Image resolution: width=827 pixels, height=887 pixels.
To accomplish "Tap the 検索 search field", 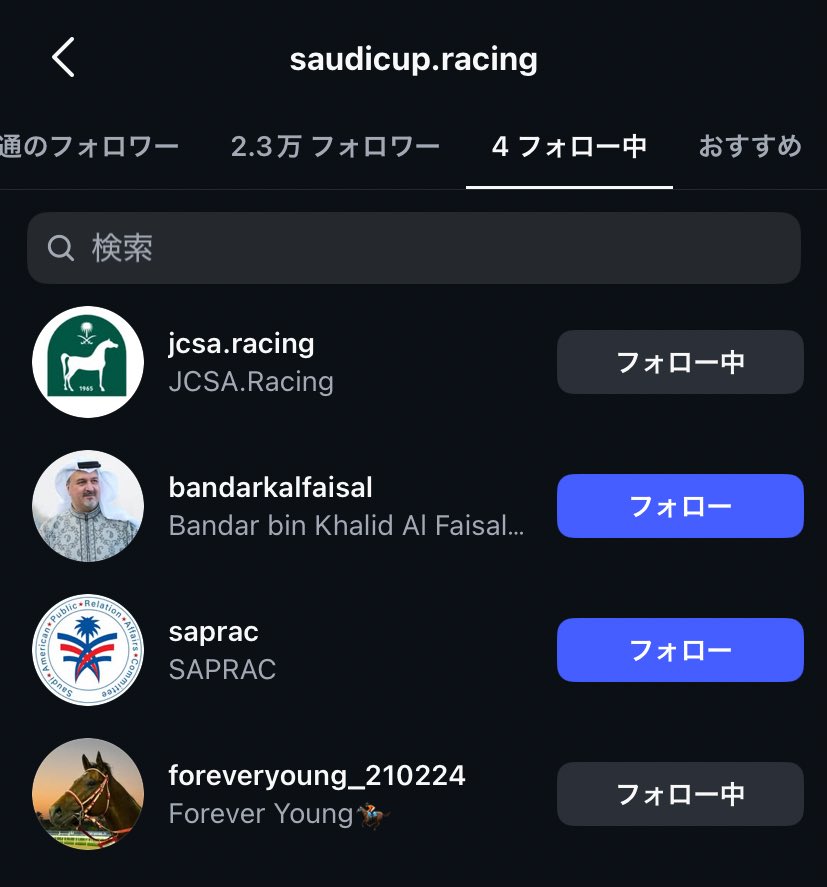I will (414, 248).
